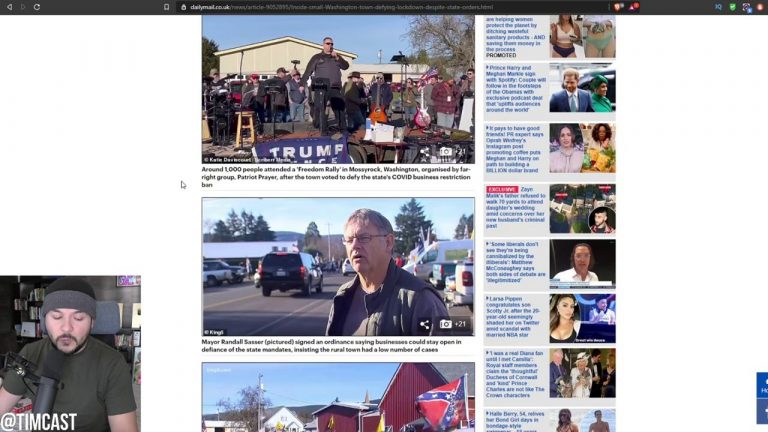The height and width of the screenshot is (432, 768).
Task: Share the Mayor Randall Sasser photo
Action: pyautogui.click(x=425, y=324)
